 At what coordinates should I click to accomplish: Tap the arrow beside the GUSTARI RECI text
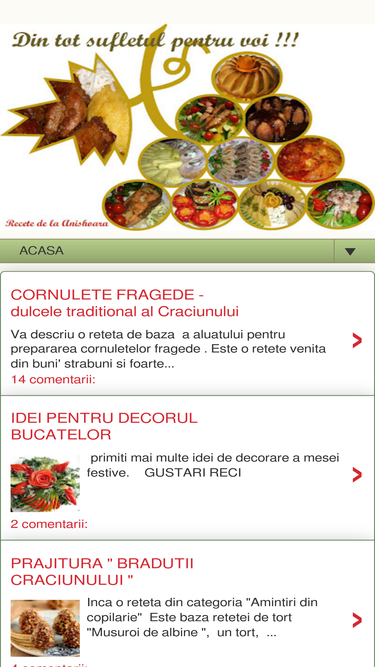tap(357, 475)
